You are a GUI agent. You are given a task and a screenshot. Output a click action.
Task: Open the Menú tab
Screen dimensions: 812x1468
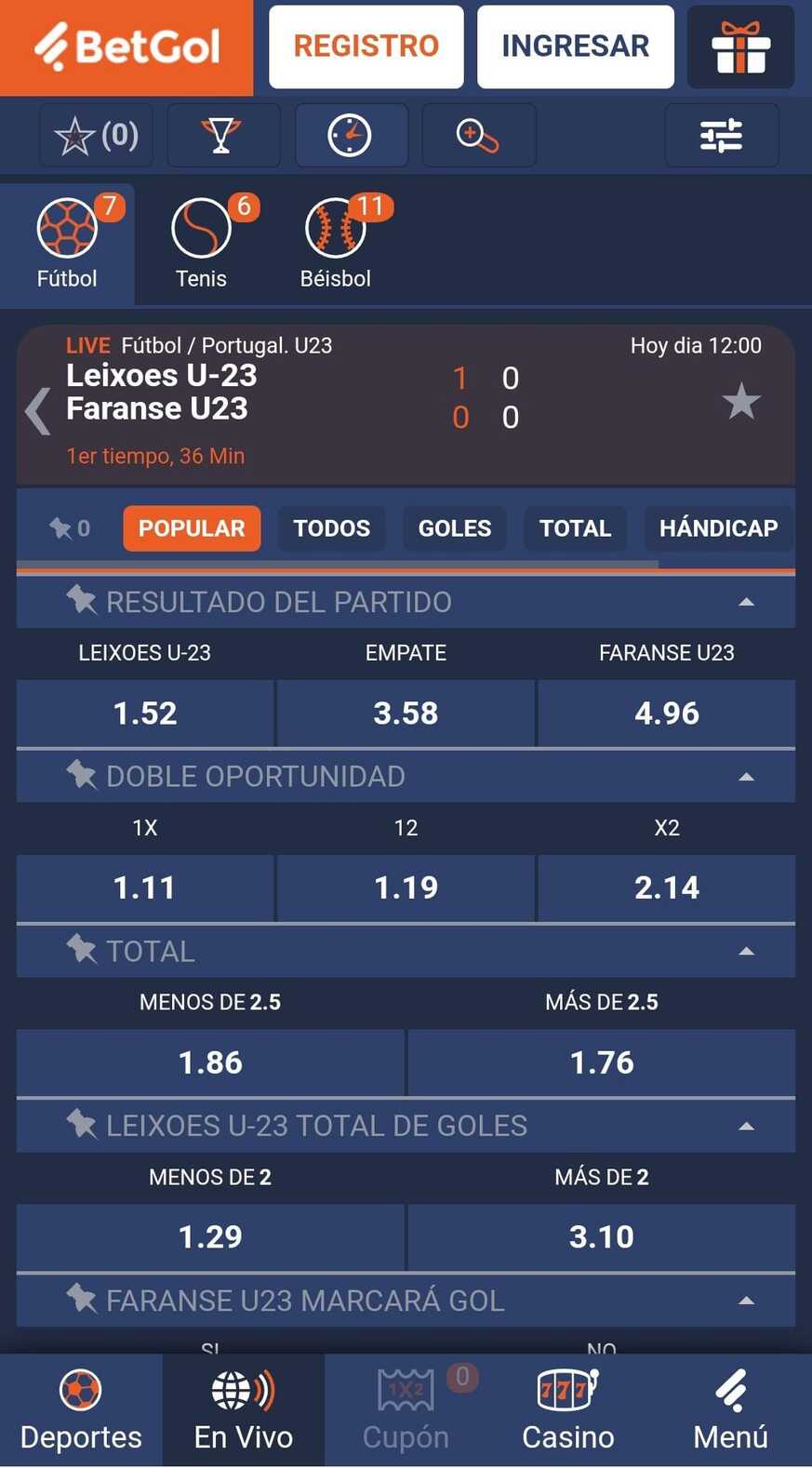(x=730, y=1410)
